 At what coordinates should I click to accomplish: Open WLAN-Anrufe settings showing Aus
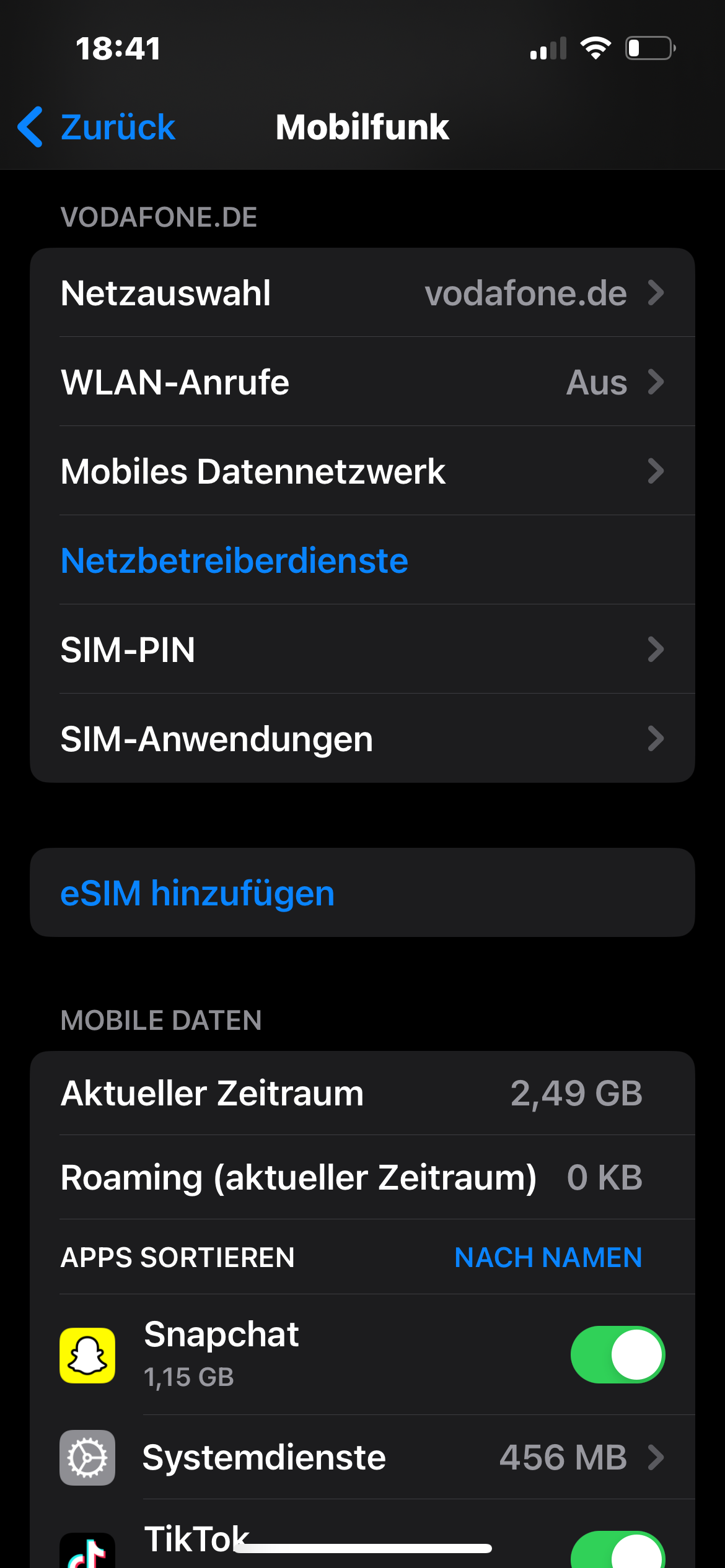362,382
